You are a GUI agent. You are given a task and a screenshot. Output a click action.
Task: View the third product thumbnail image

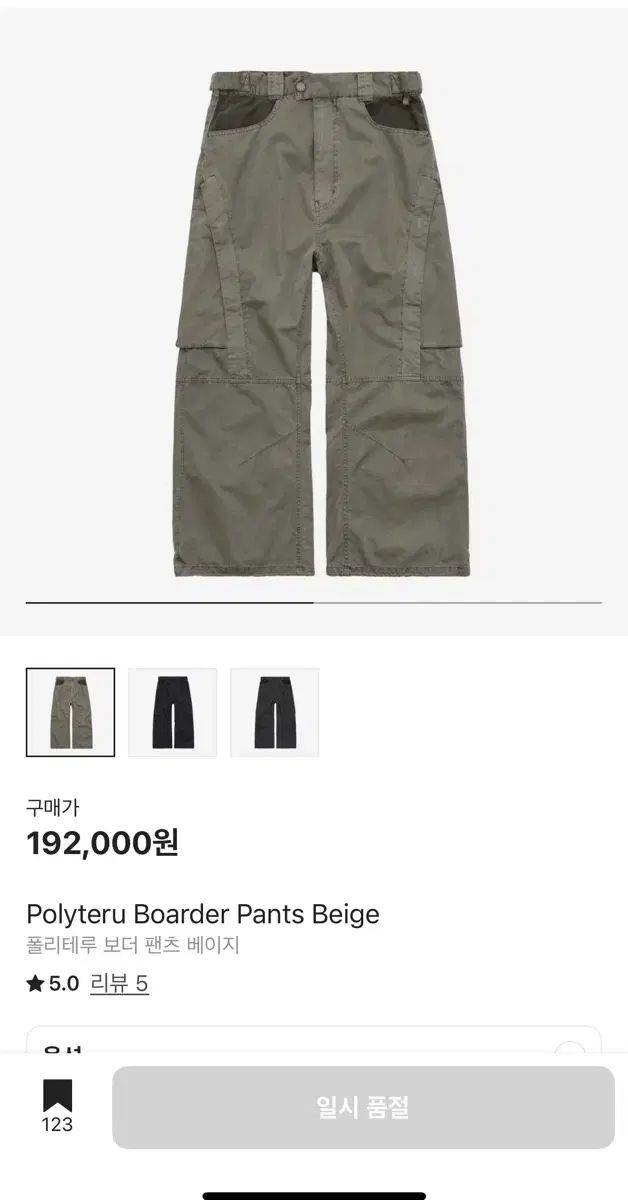[275, 712]
